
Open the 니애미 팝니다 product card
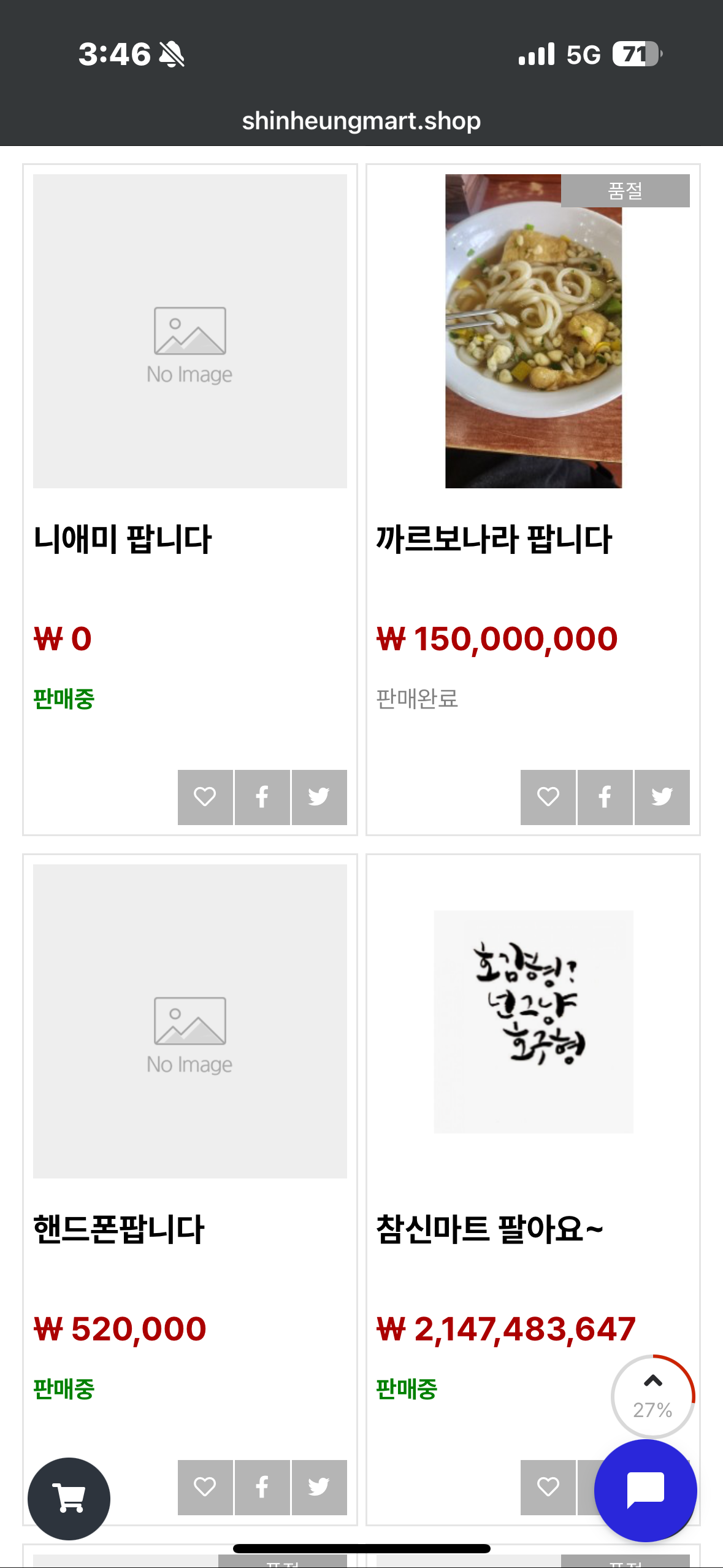[x=190, y=499]
